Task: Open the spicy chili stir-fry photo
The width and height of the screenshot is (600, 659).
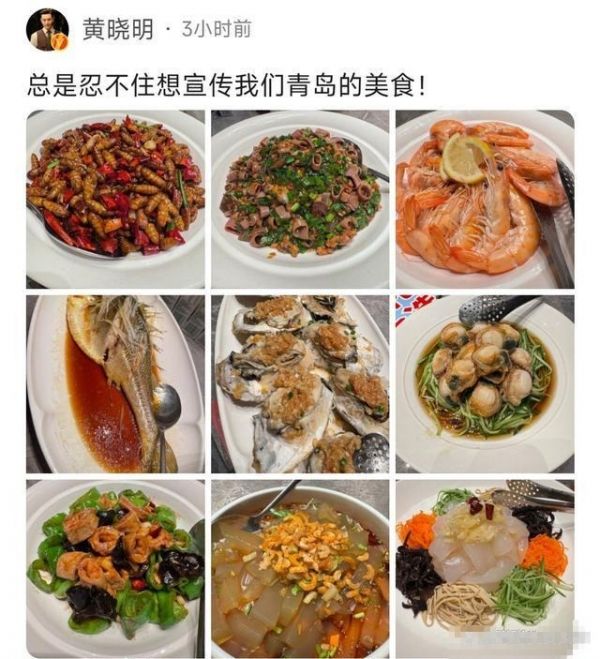Action: click(115, 199)
